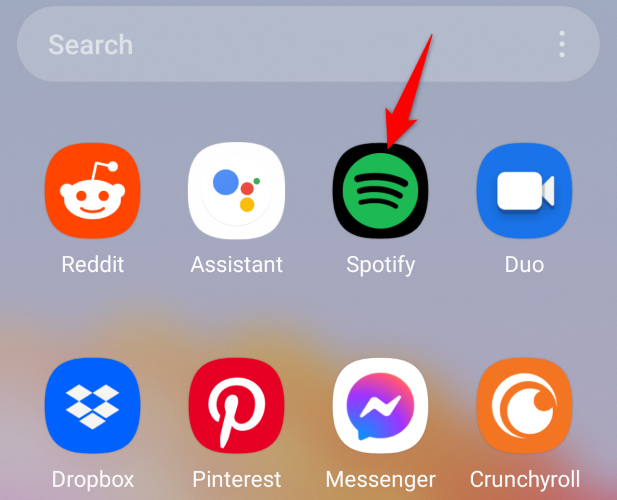The height and width of the screenshot is (500, 617).
Task: Launch Pinterest
Action: click(236, 406)
